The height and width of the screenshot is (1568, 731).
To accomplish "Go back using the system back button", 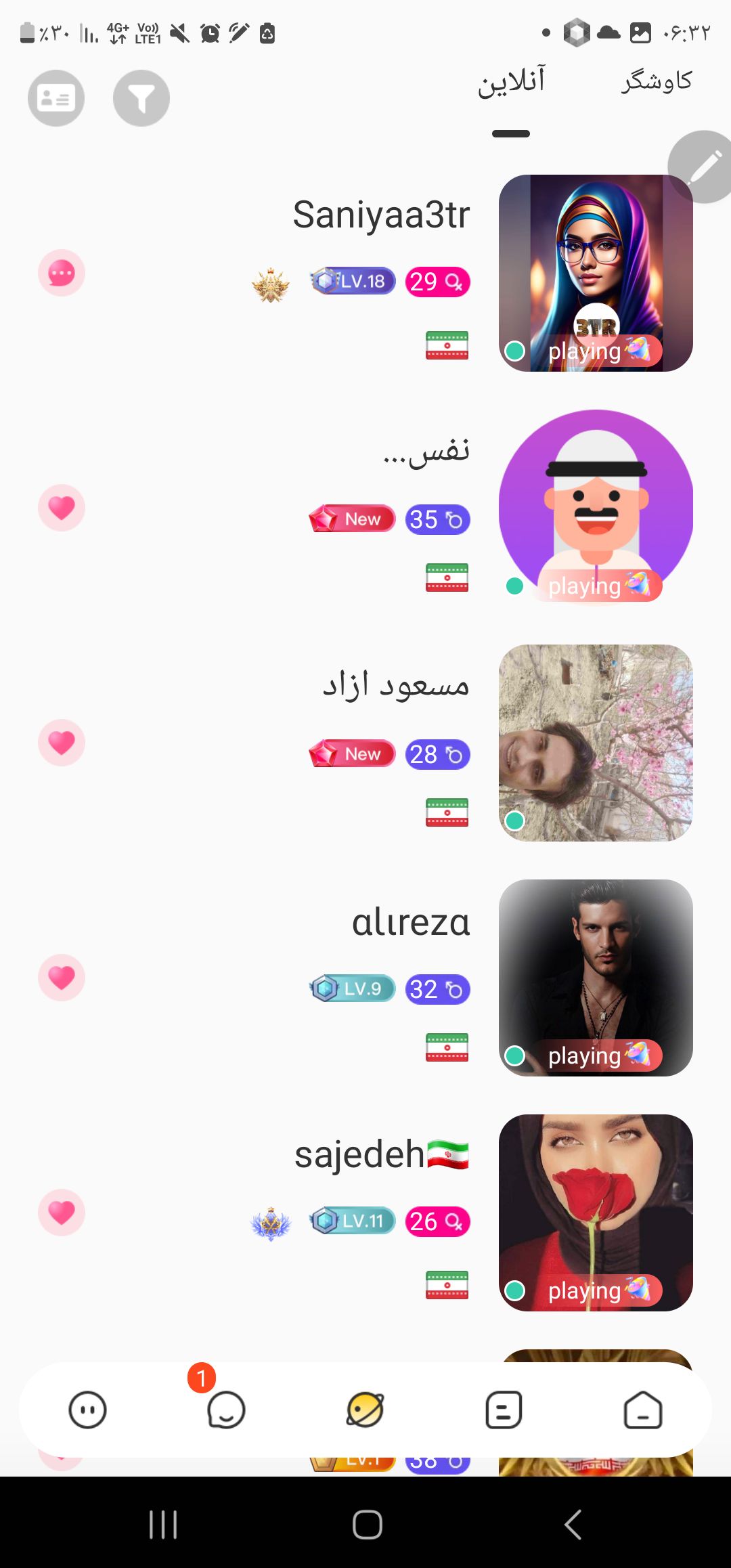I will click(x=573, y=1525).
